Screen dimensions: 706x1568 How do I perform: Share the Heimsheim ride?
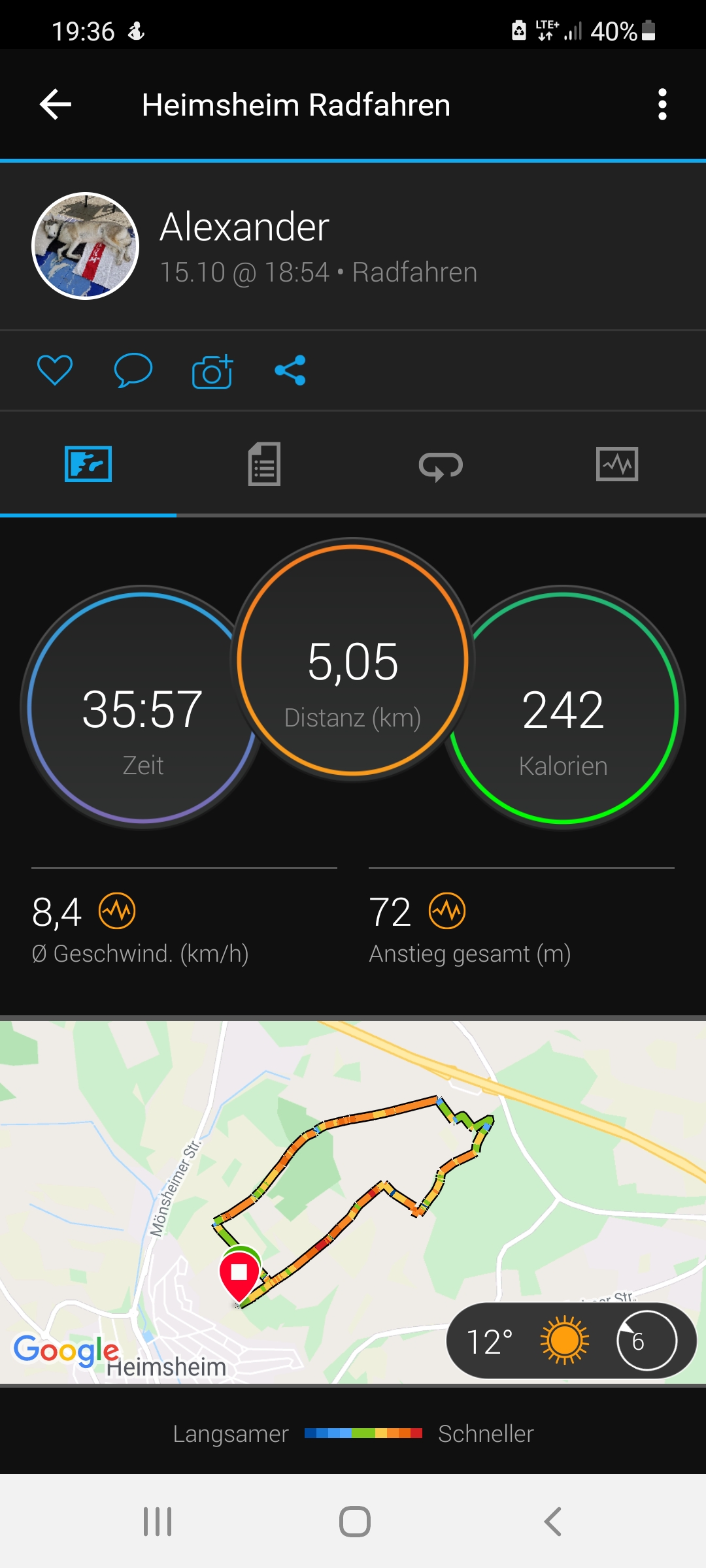tap(290, 370)
